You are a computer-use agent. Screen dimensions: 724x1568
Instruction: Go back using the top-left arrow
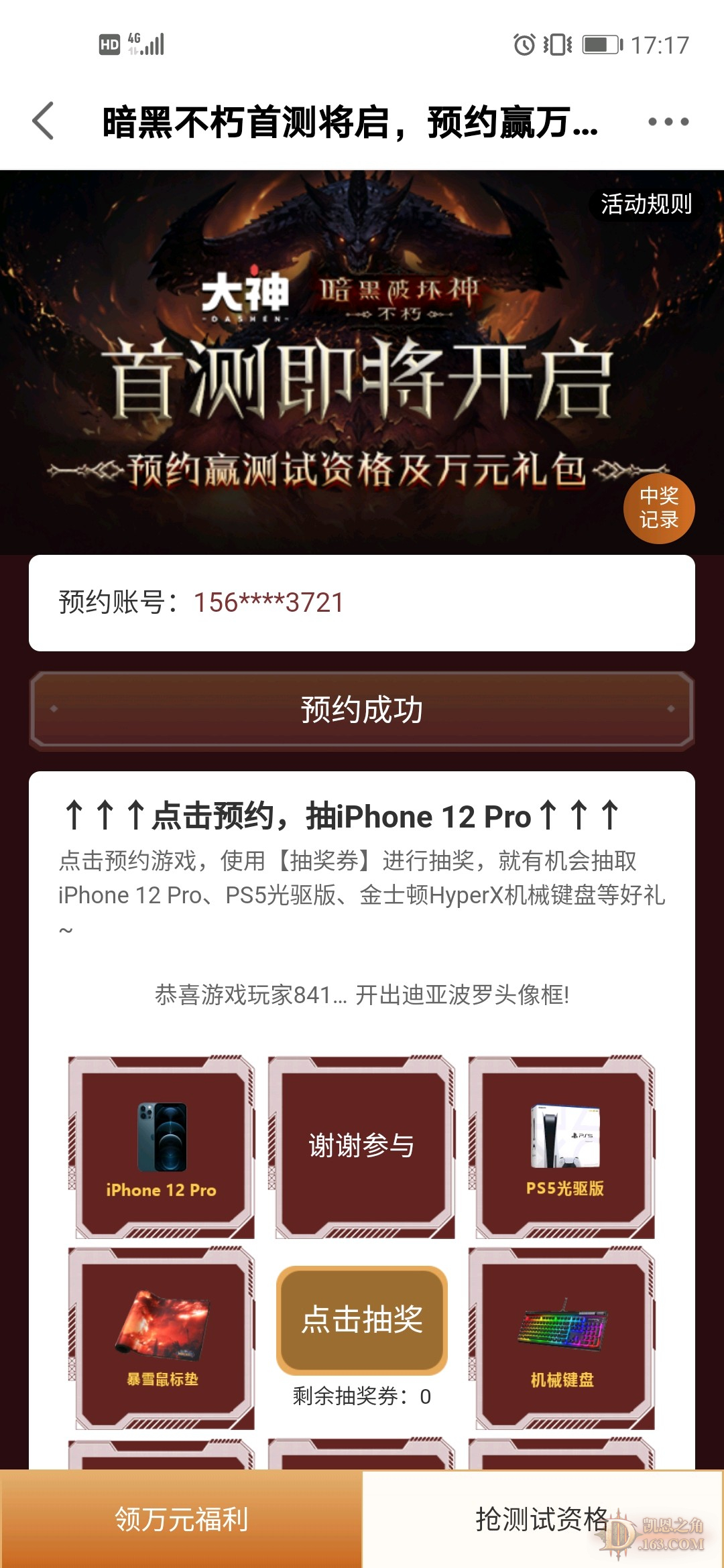(44, 121)
